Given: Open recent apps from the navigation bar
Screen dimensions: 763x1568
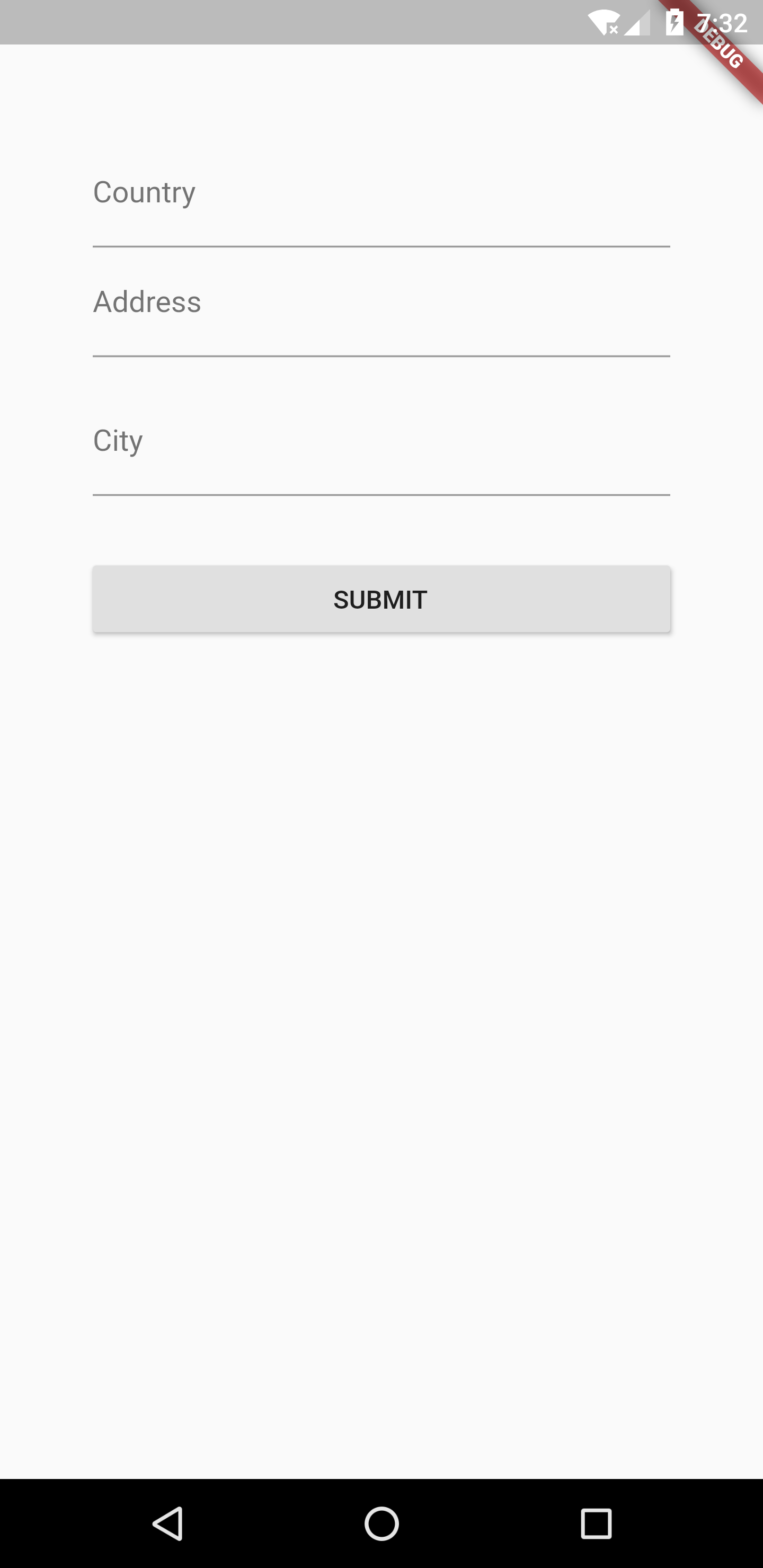Looking at the screenshot, I should (596, 1524).
